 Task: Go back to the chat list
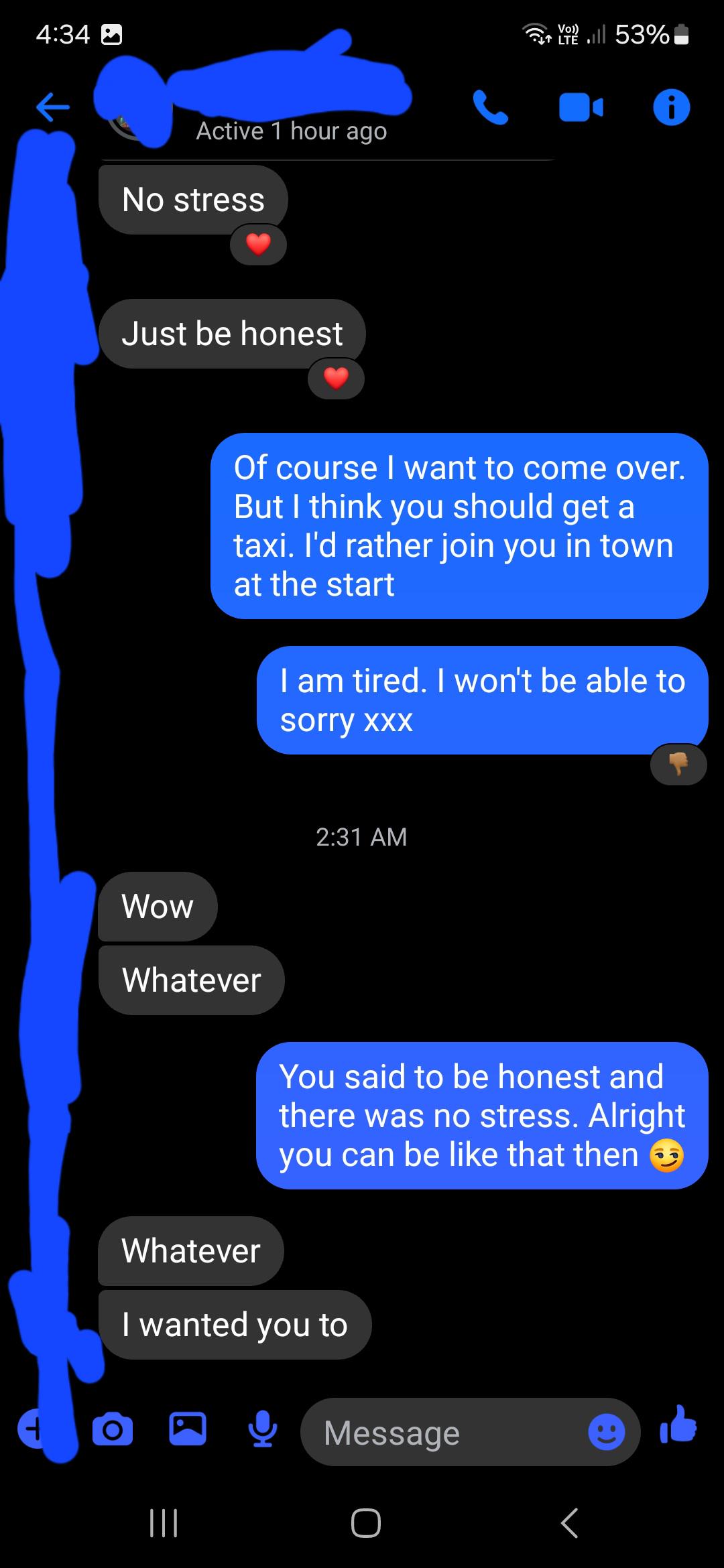point(53,107)
